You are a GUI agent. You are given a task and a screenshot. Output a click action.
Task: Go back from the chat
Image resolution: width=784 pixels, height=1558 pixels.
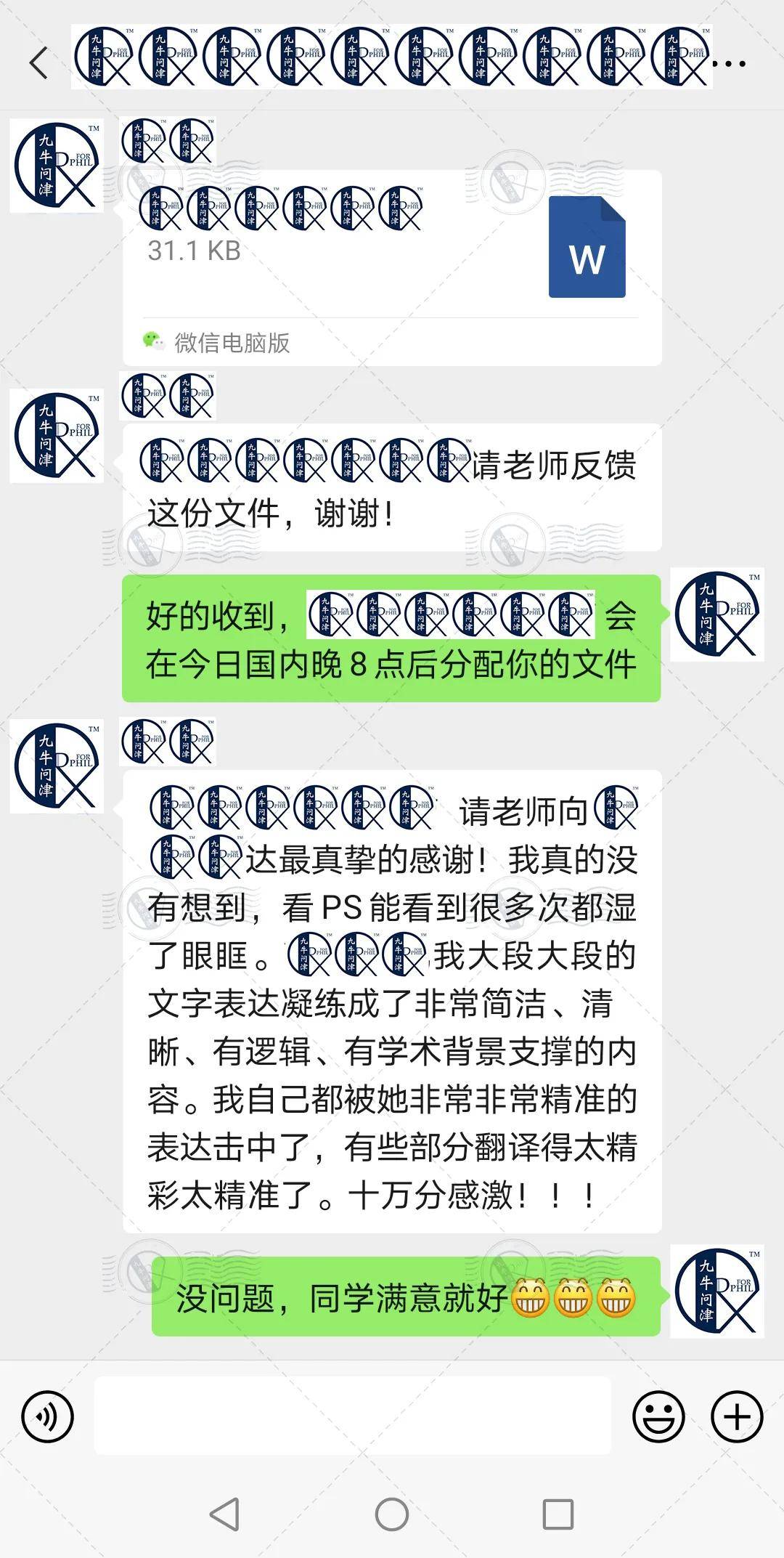coord(39,63)
